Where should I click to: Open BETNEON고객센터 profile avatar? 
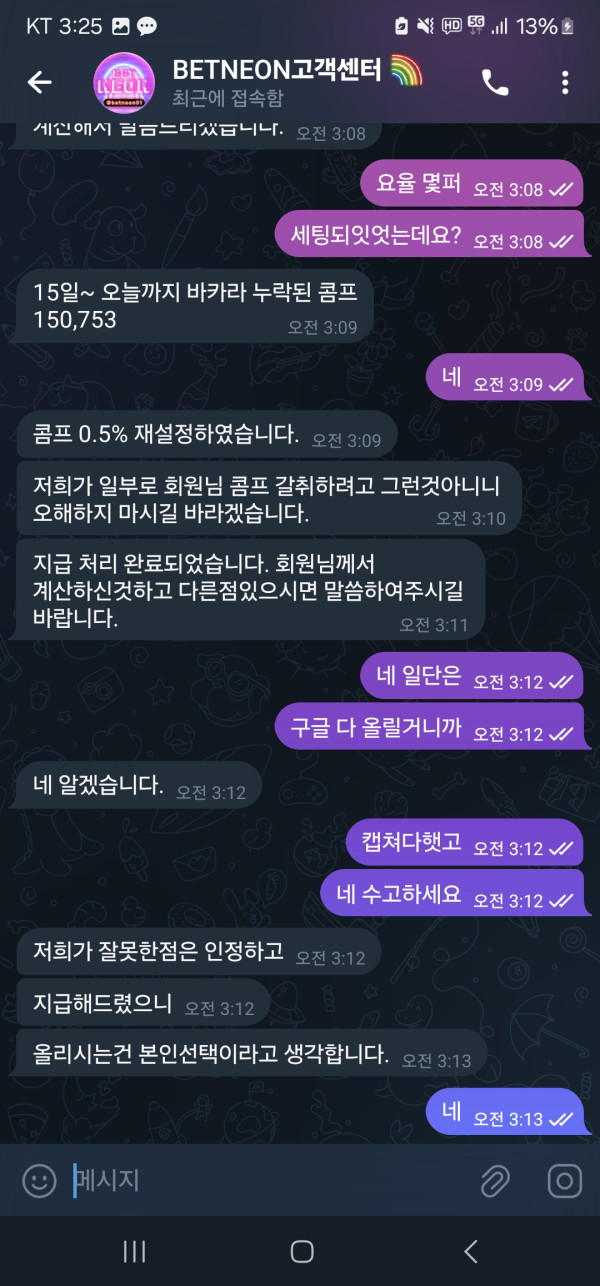coord(123,83)
